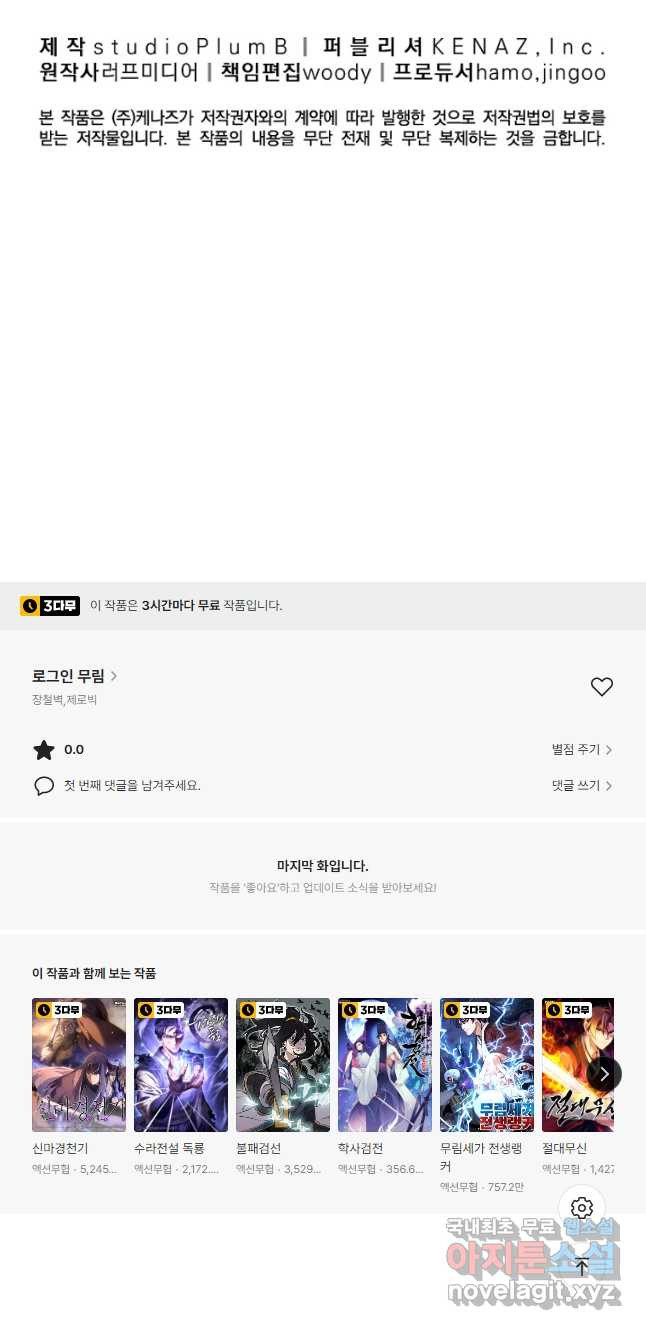Show next recommended titles with arrow
646x1330 pixels.
tap(603, 1074)
